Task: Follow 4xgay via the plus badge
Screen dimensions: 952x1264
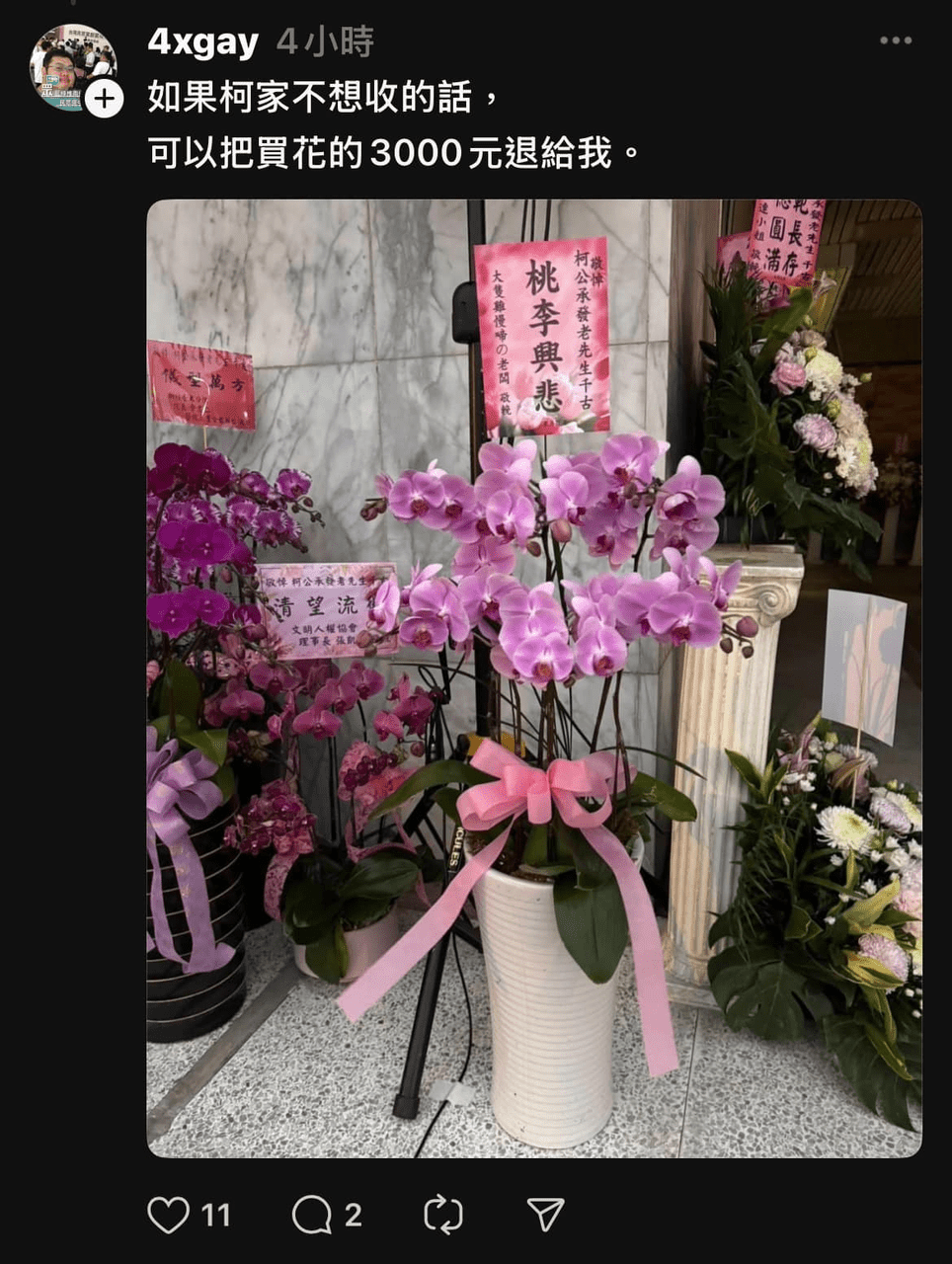Action: pos(104,99)
